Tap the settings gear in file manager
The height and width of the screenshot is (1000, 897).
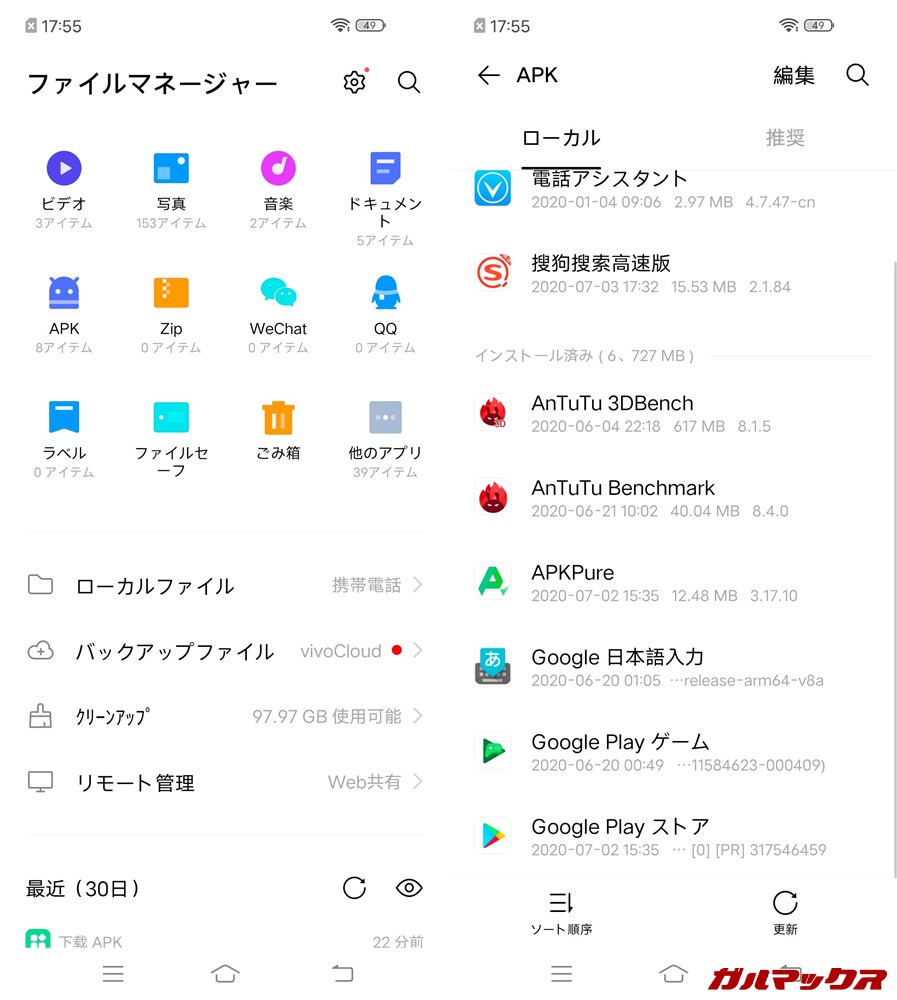point(354,82)
